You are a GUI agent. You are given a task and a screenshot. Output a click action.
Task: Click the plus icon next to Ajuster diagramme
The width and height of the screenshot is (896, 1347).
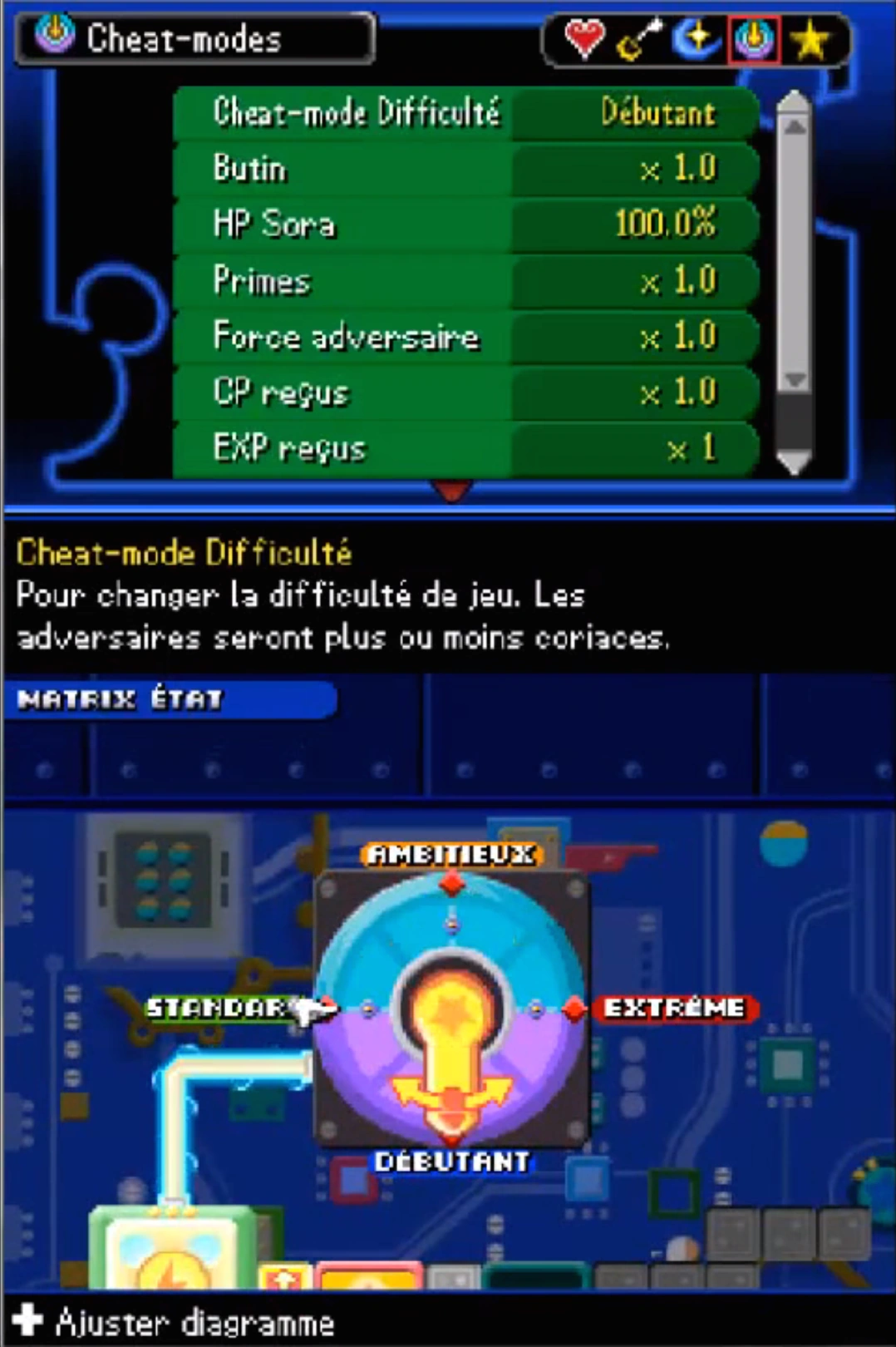27,1322
